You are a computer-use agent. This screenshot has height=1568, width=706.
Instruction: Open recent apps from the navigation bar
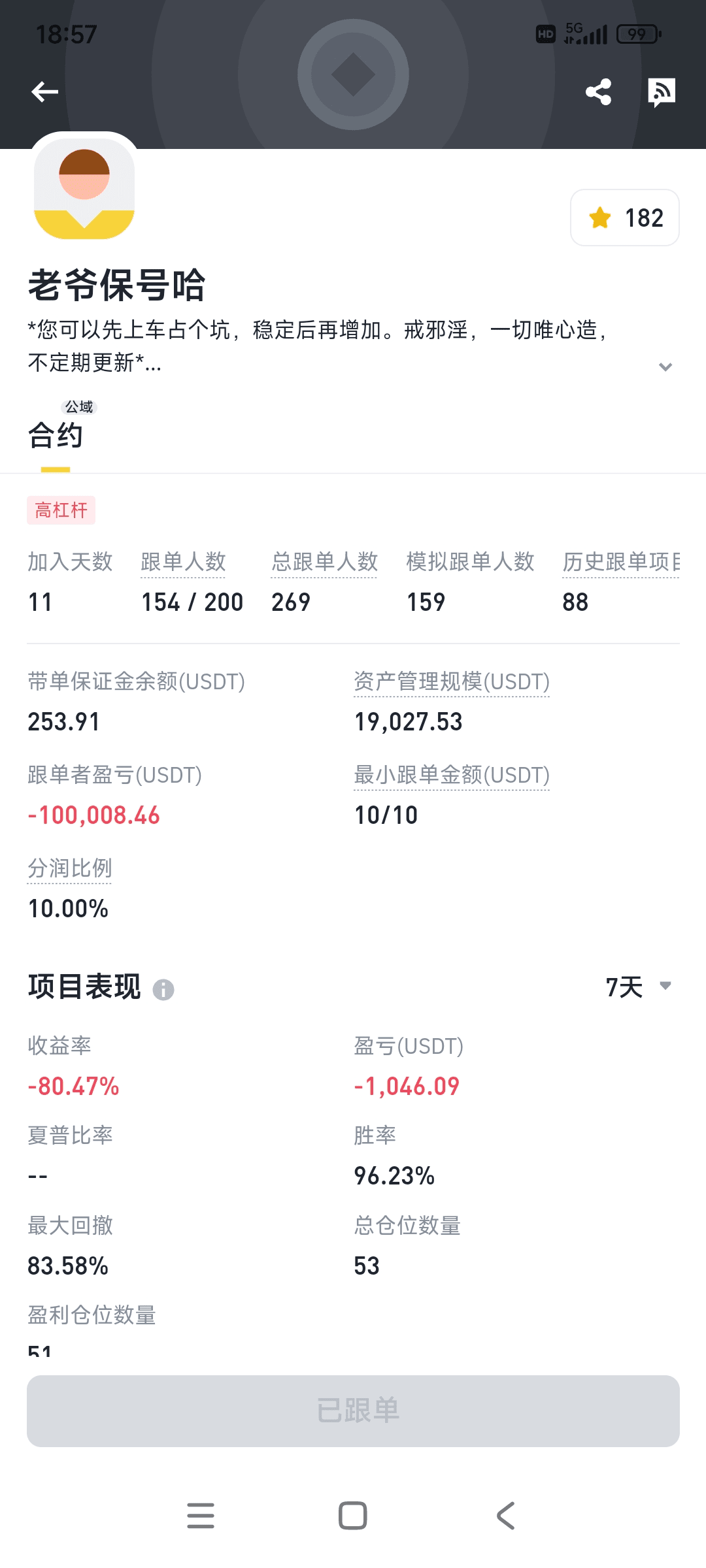pos(201,1516)
